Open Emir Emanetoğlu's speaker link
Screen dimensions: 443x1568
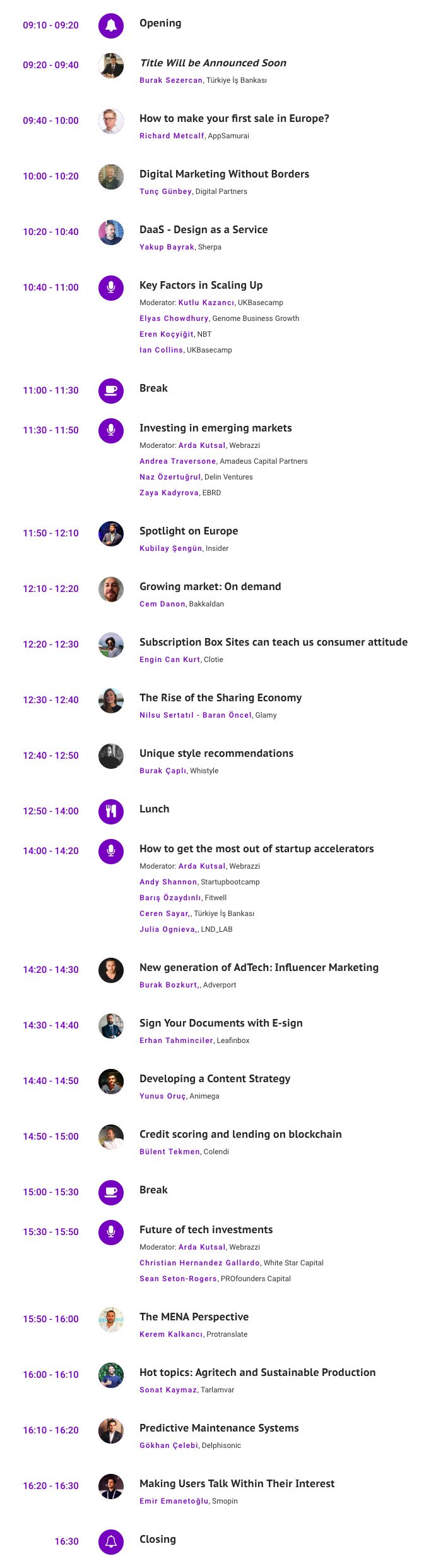point(174,1501)
